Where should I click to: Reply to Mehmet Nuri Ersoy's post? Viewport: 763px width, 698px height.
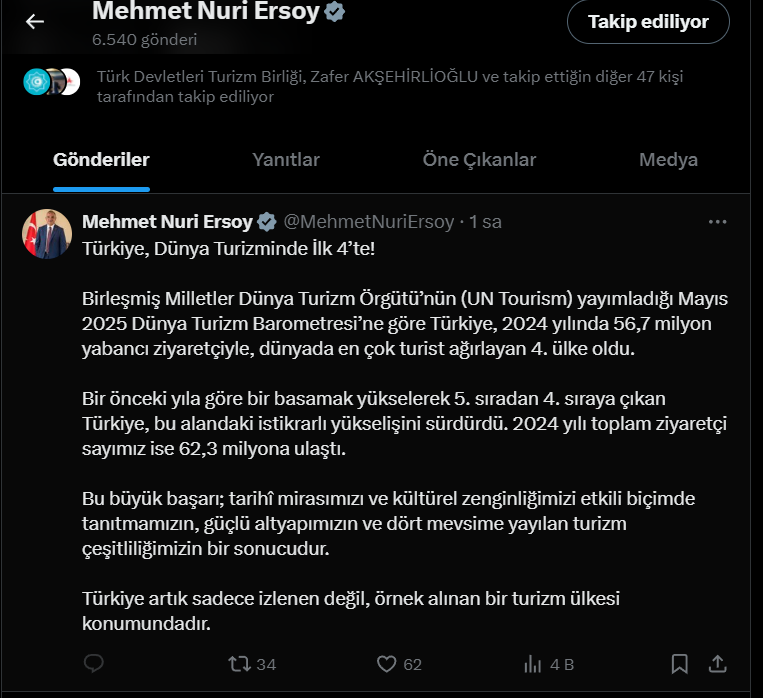94,663
